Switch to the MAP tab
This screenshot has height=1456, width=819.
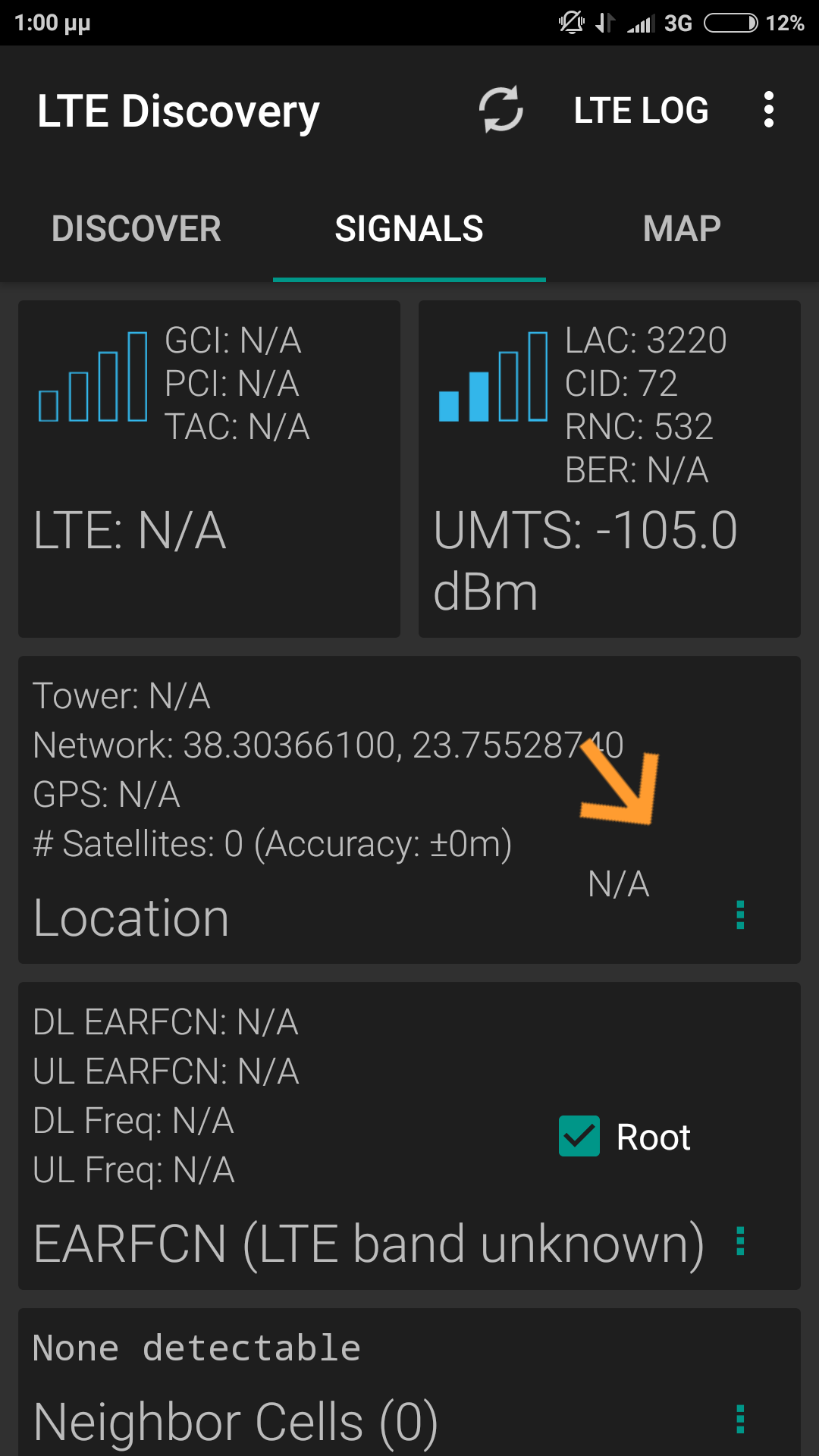point(682,229)
